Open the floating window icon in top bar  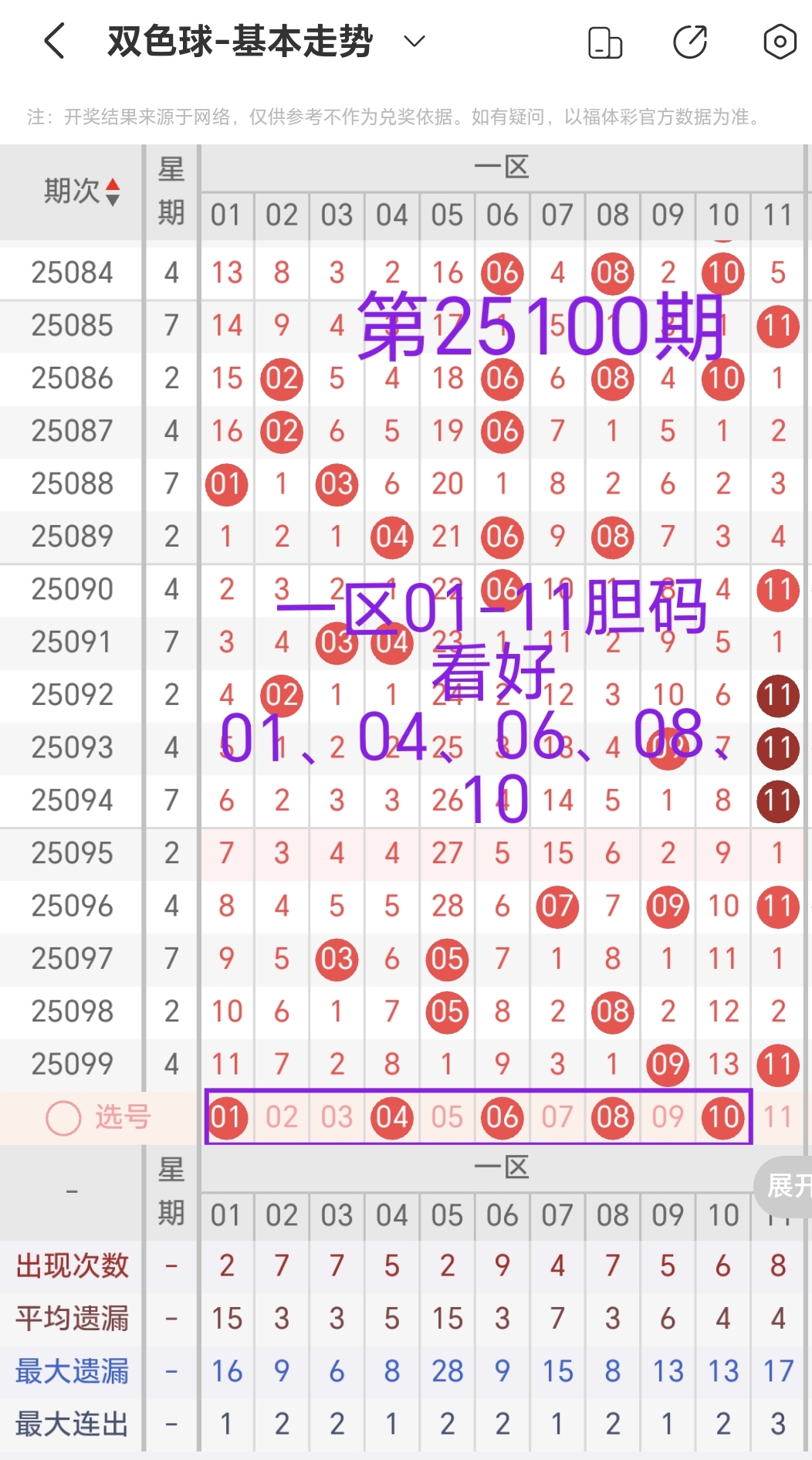coord(605,42)
